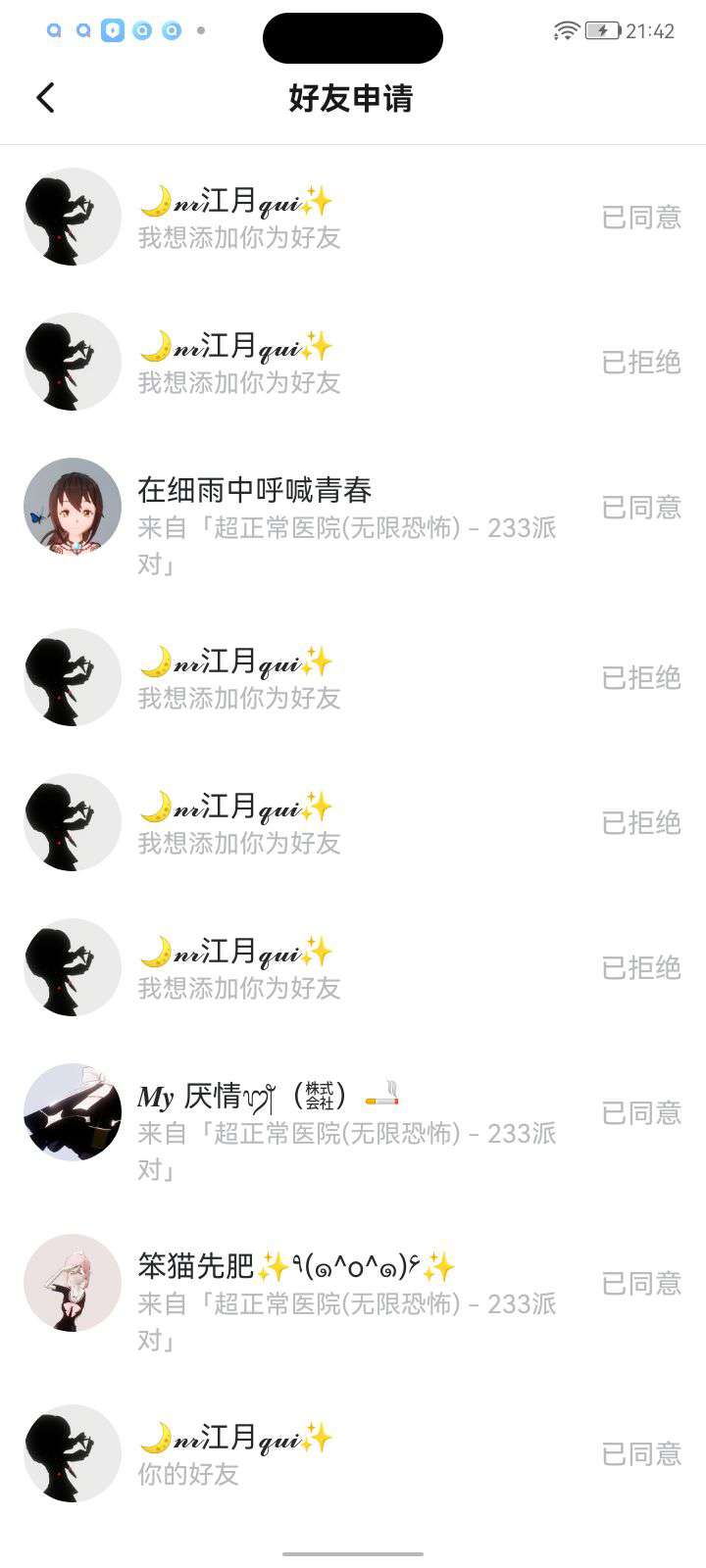This screenshot has height=1568, width=706.
Task: Tap the avatar of My 厌情
Action: coord(73,1112)
